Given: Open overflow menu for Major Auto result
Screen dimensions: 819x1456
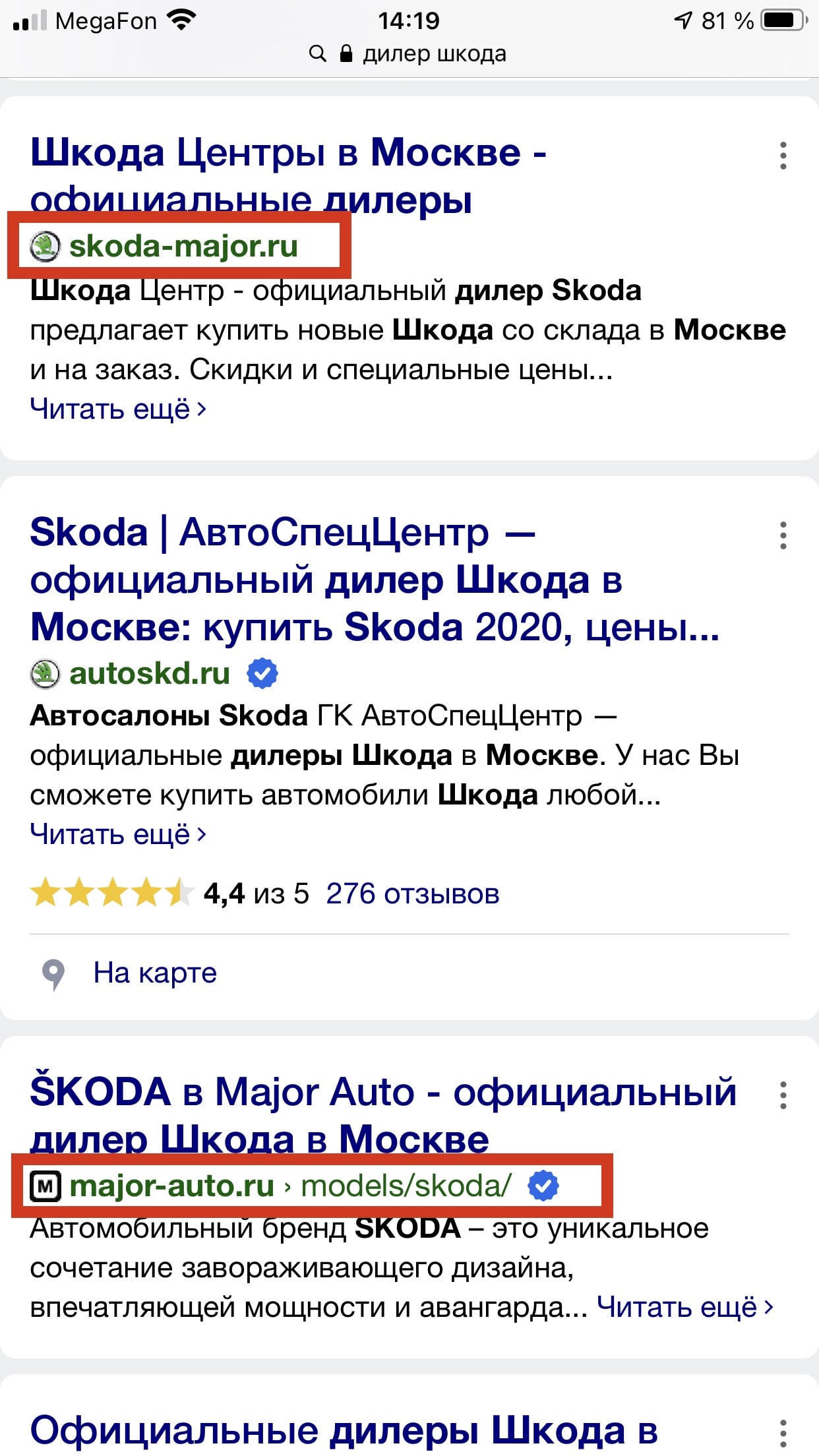Looking at the screenshot, I should (783, 1095).
